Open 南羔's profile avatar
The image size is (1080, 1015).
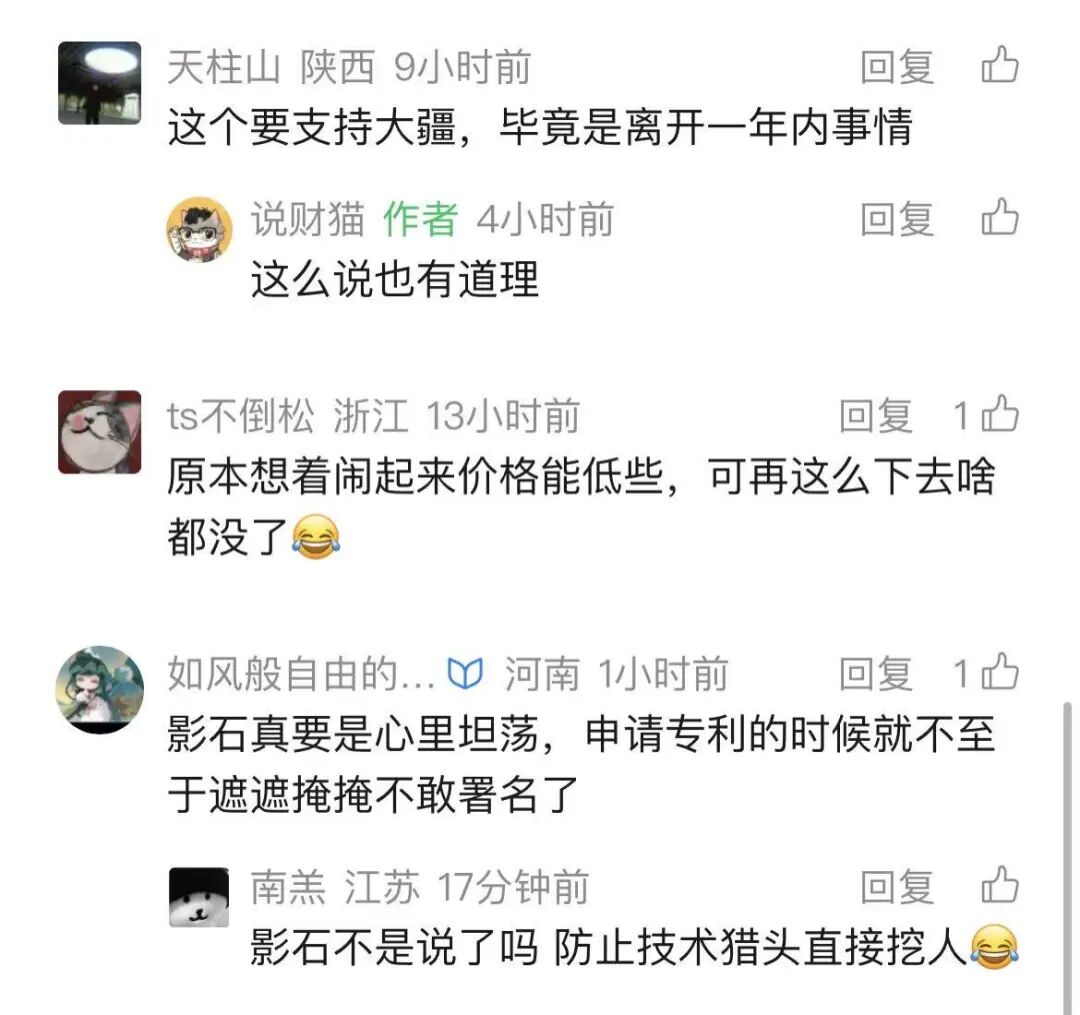[199, 897]
